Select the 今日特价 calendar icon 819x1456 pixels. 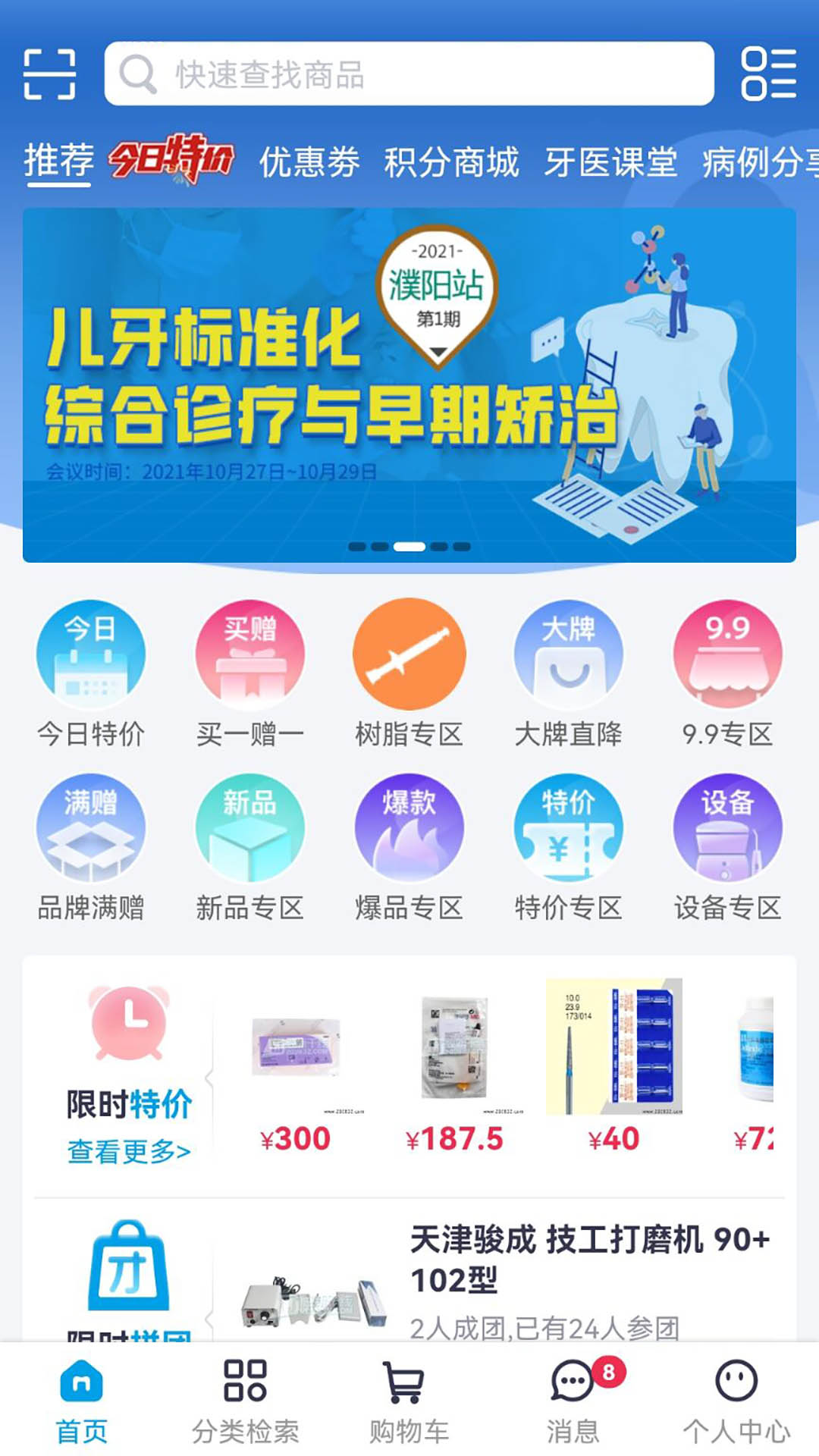(x=90, y=654)
